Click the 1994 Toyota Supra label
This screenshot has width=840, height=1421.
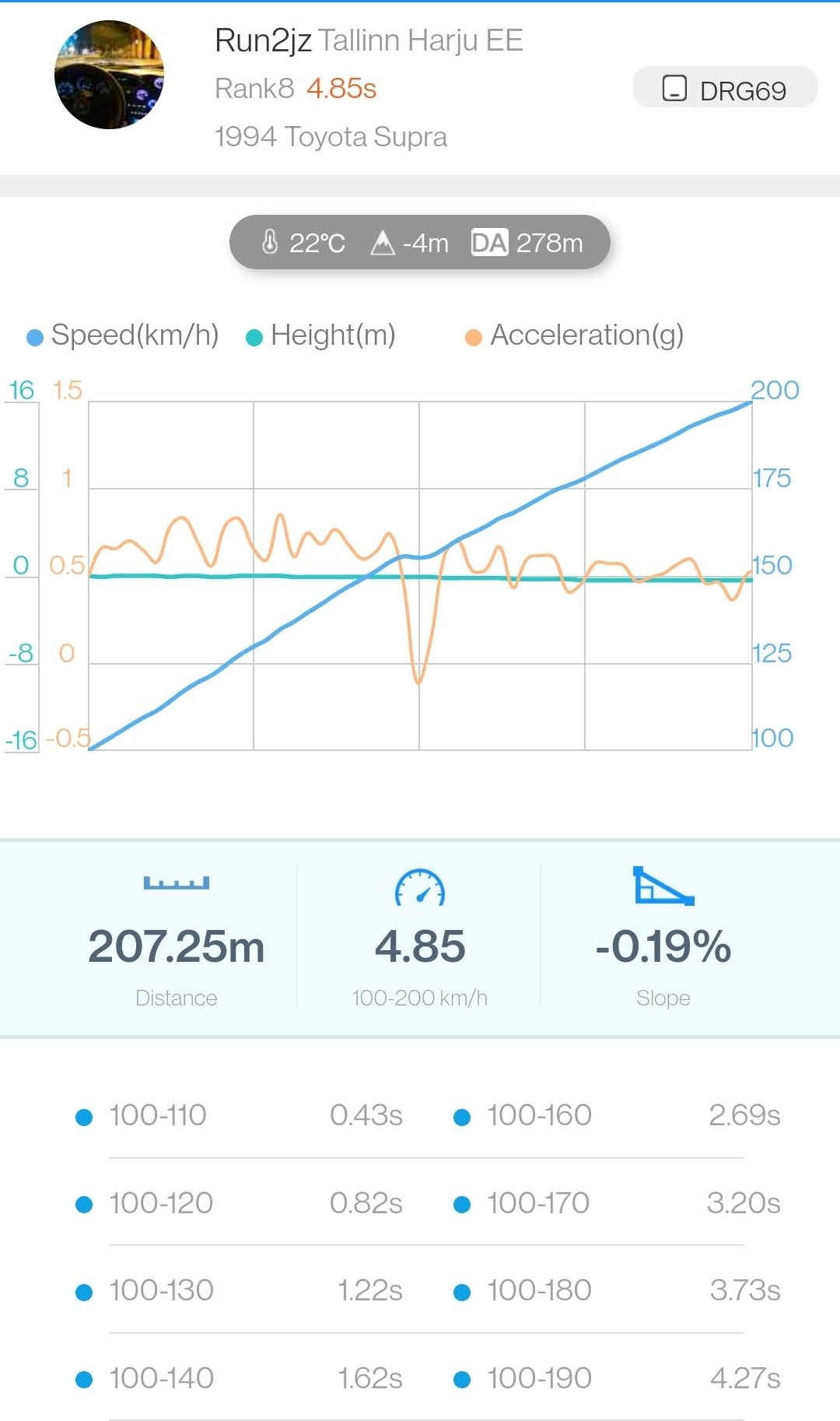pyautogui.click(x=330, y=137)
